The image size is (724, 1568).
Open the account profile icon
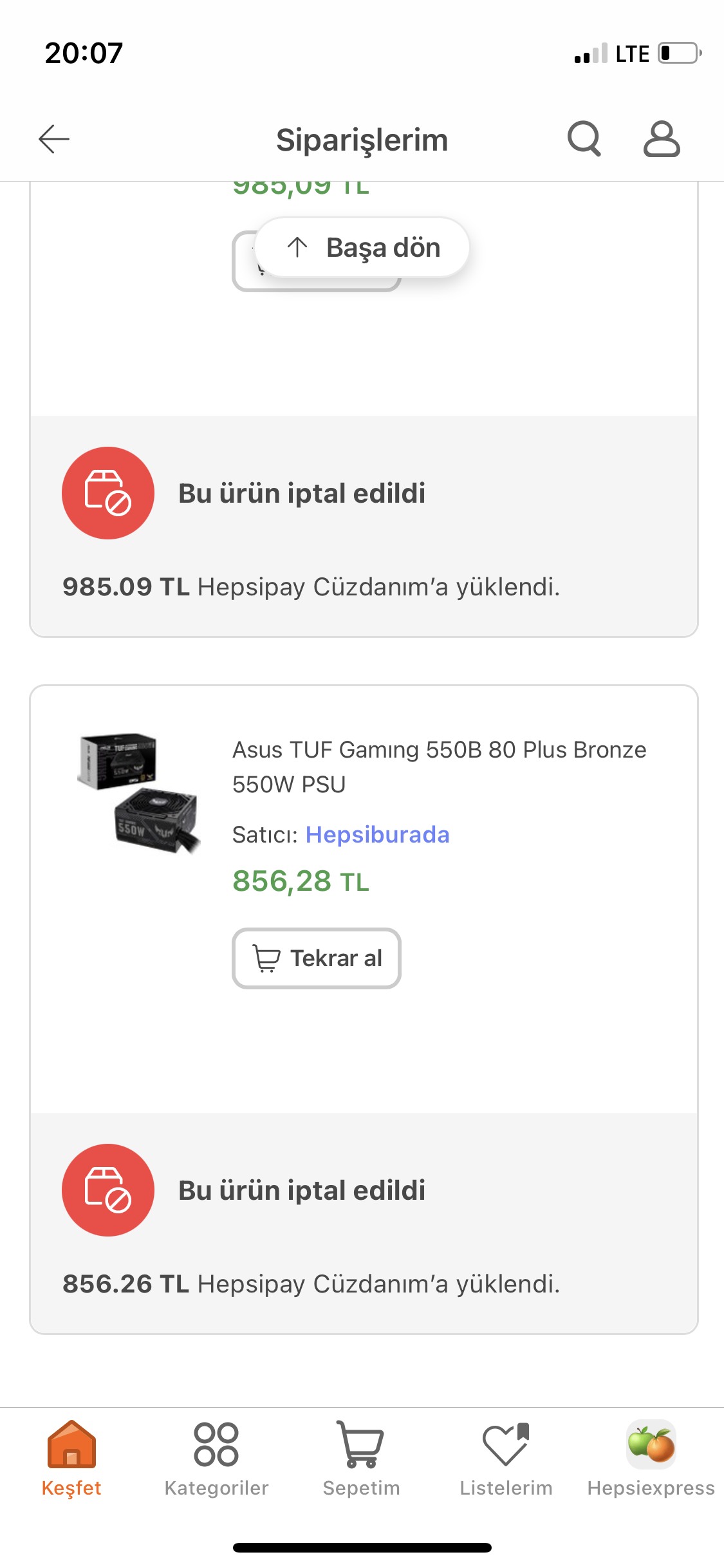click(x=662, y=139)
